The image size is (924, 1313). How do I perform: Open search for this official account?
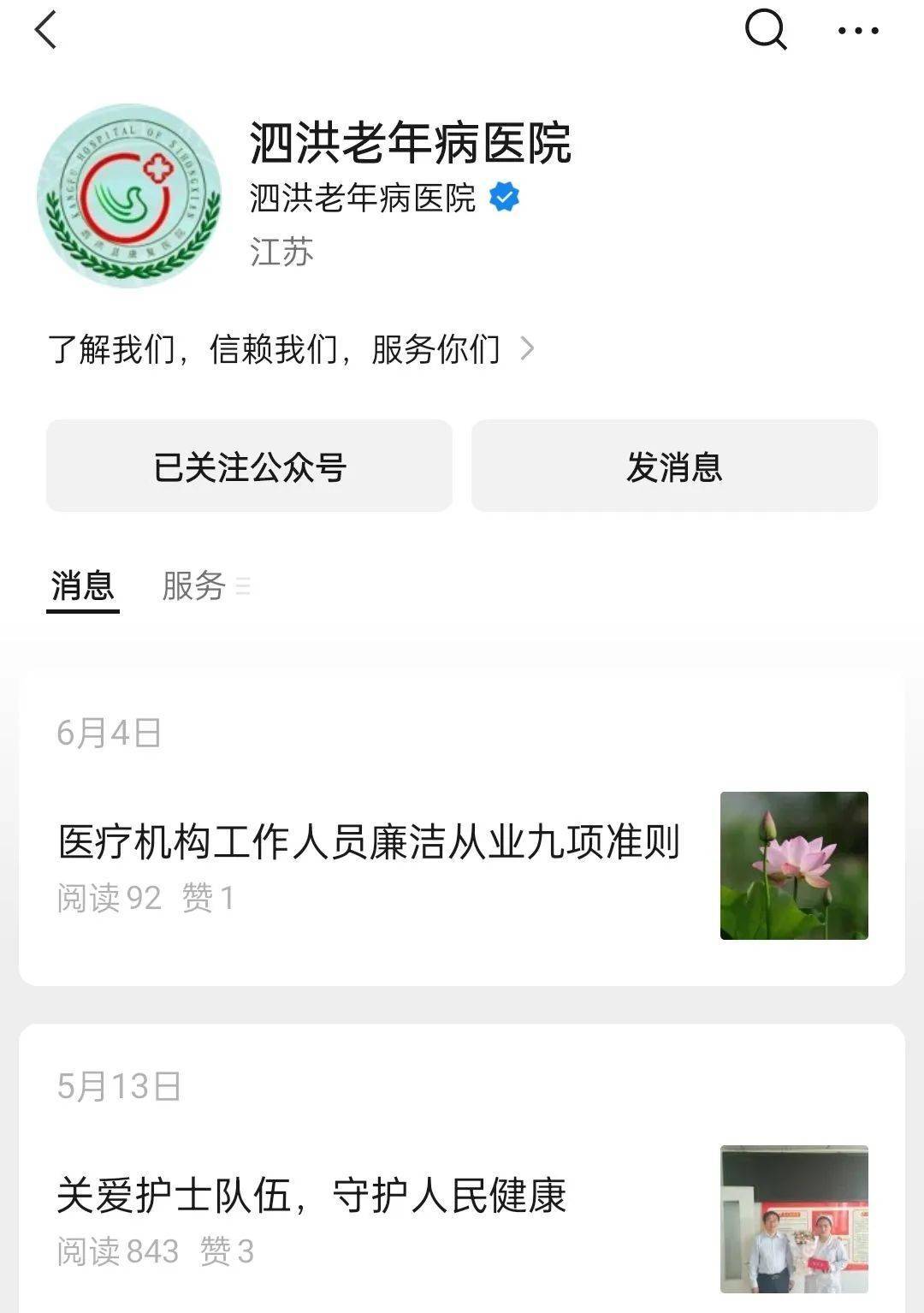765,31
